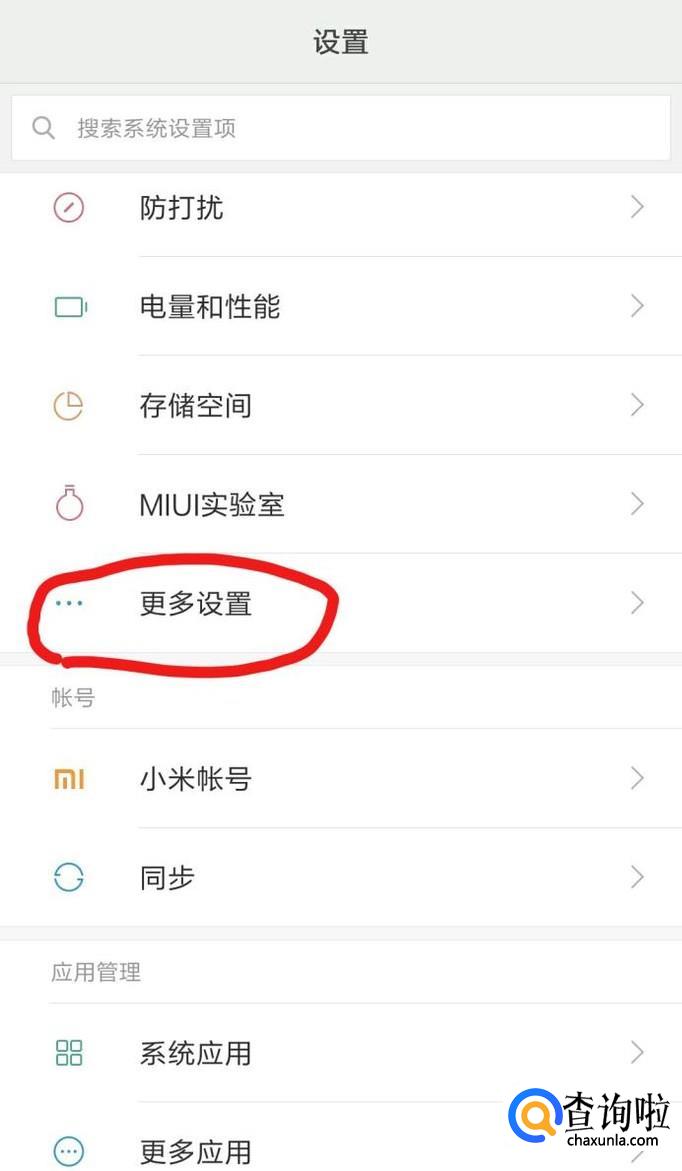The height and width of the screenshot is (1171, 682).
Task: Open 防打扰 (Do Not Disturb) settings
Action: click(x=340, y=208)
